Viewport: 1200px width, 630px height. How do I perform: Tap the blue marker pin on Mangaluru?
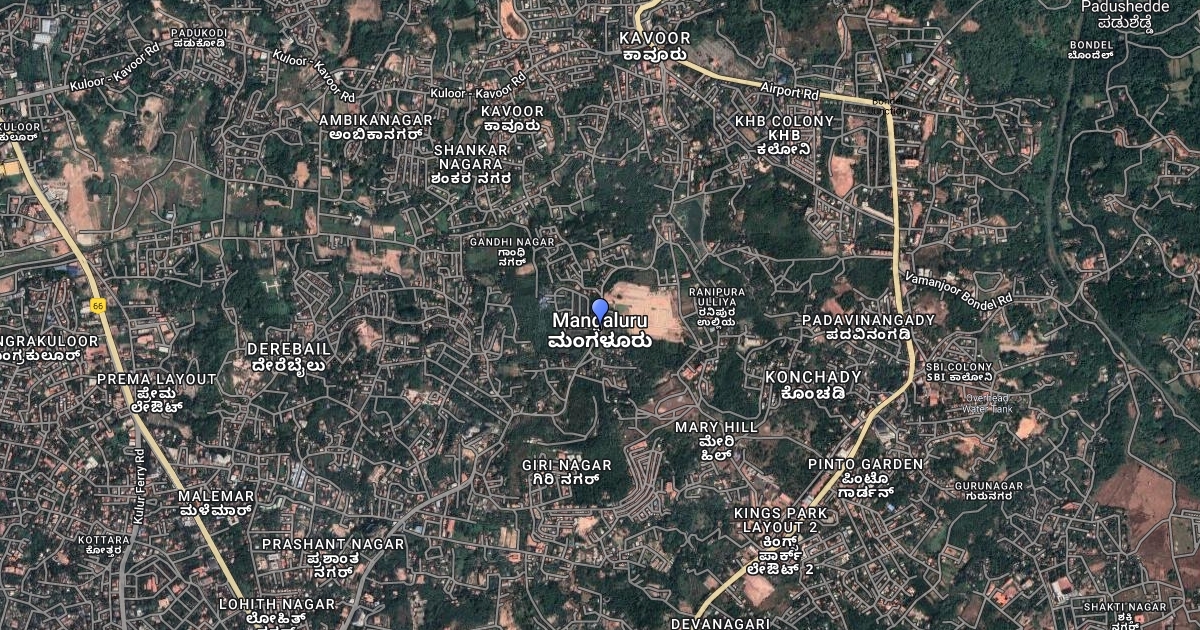[600, 309]
